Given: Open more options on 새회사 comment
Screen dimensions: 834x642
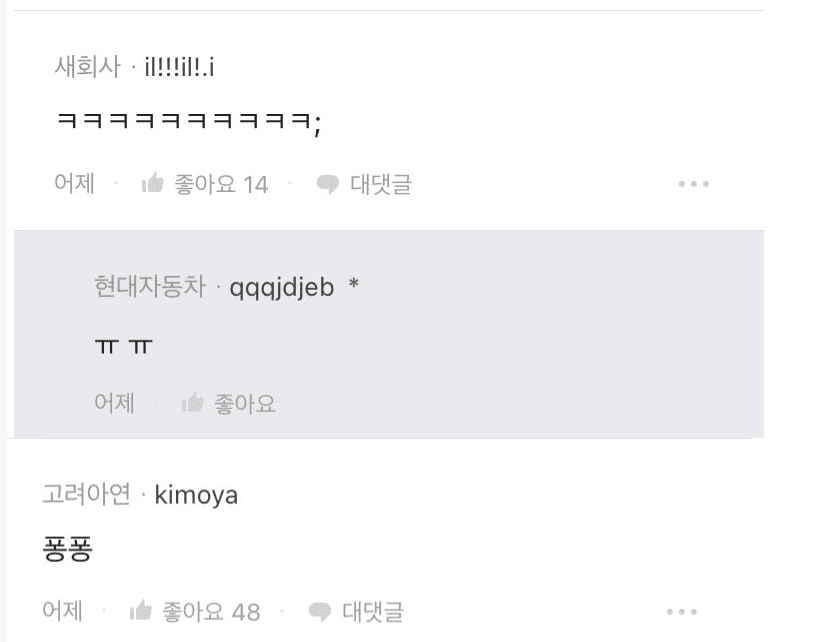Looking at the screenshot, I should 693,184.
